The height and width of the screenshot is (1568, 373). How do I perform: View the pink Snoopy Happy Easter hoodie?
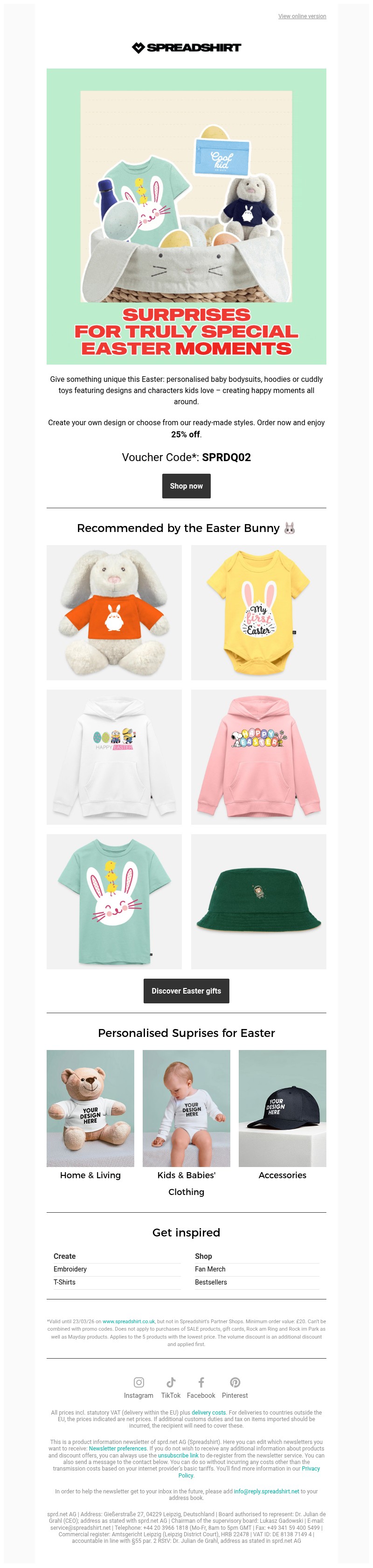pos(259,757)
